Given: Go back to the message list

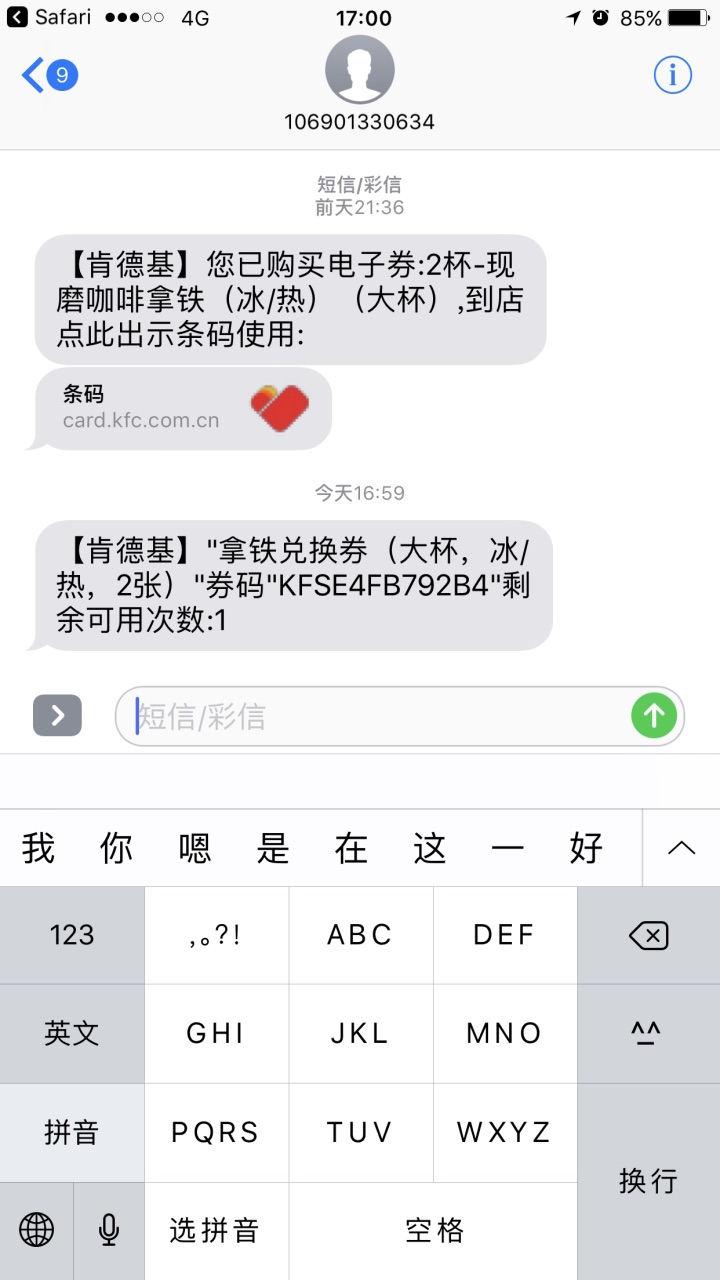Looking at the screenshot, I should (48, 75).
